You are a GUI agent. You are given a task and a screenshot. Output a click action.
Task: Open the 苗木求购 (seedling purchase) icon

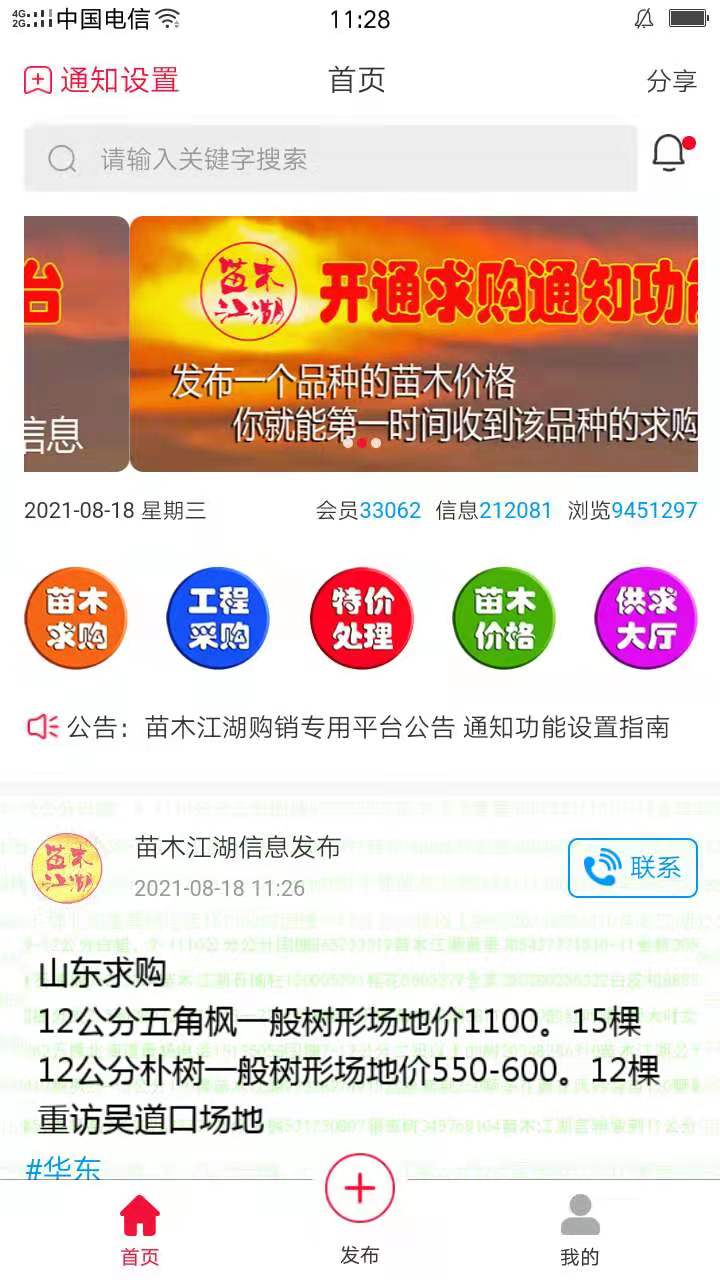click(x=75, y=618)
